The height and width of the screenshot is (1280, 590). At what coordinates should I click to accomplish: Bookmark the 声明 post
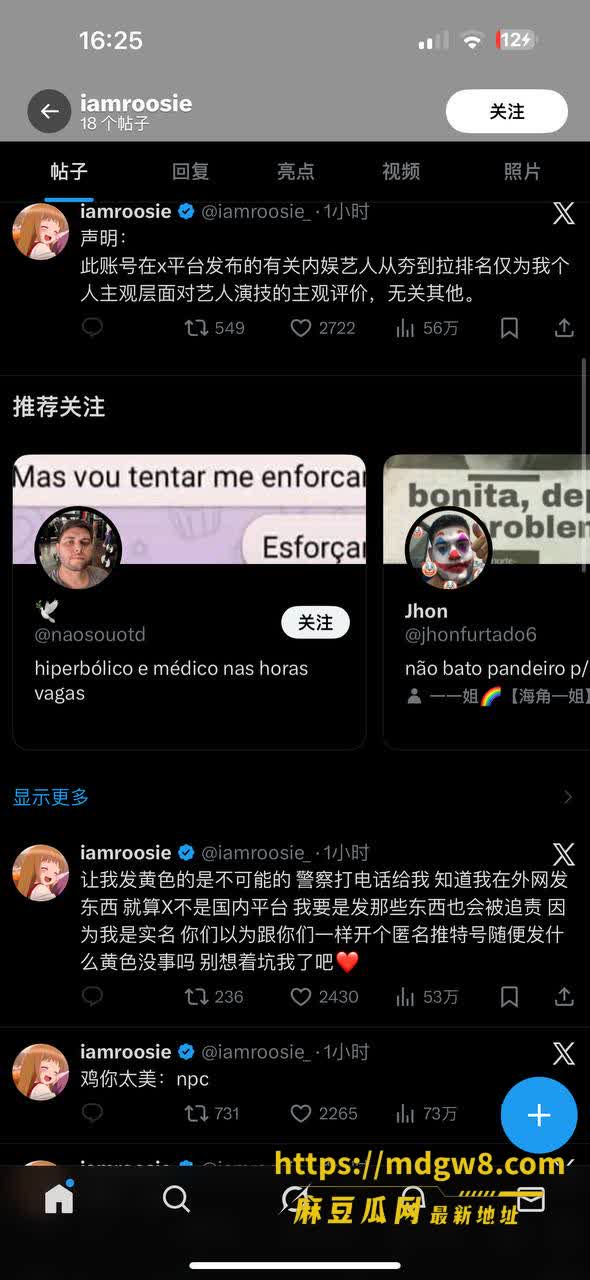[509, 327]
